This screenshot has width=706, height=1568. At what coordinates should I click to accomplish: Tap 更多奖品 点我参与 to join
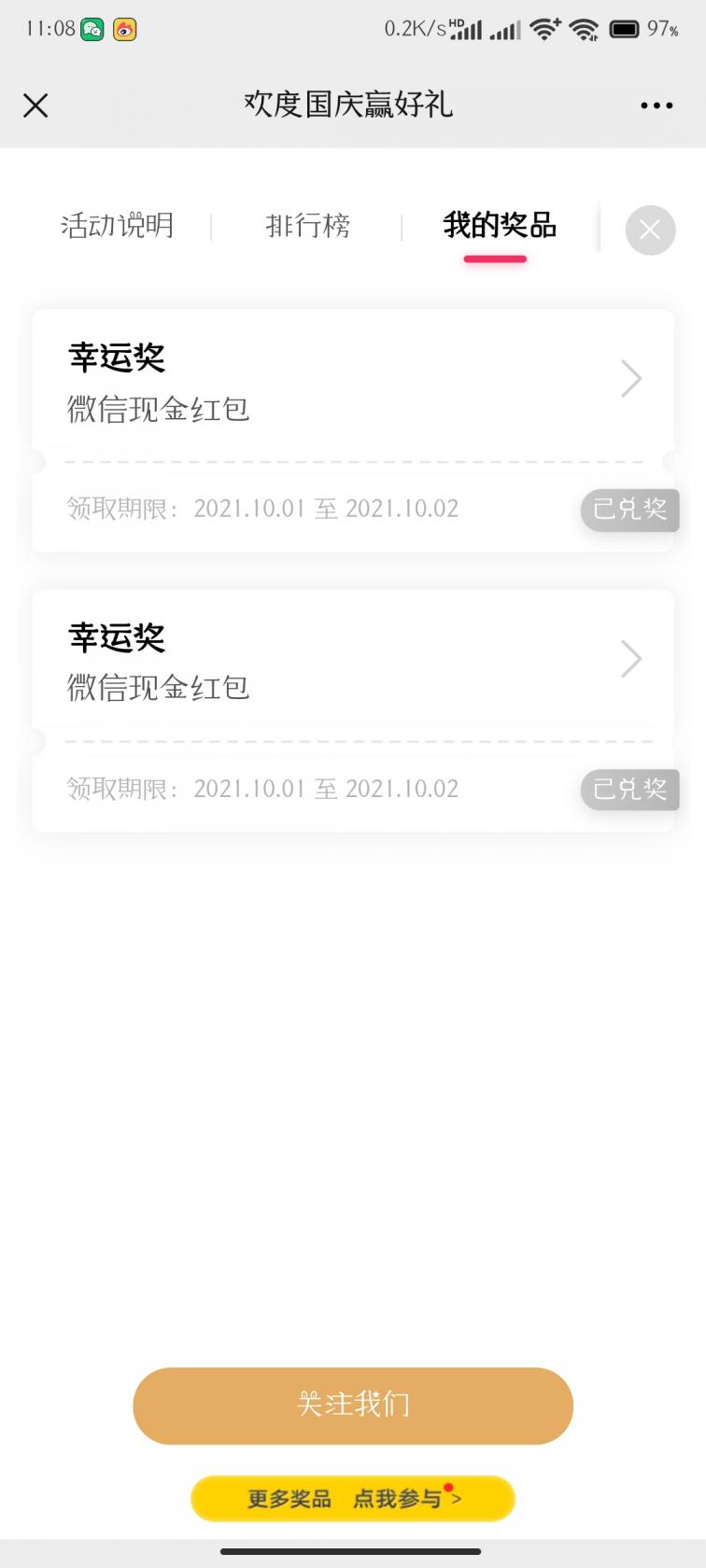tap(352, 1498)
